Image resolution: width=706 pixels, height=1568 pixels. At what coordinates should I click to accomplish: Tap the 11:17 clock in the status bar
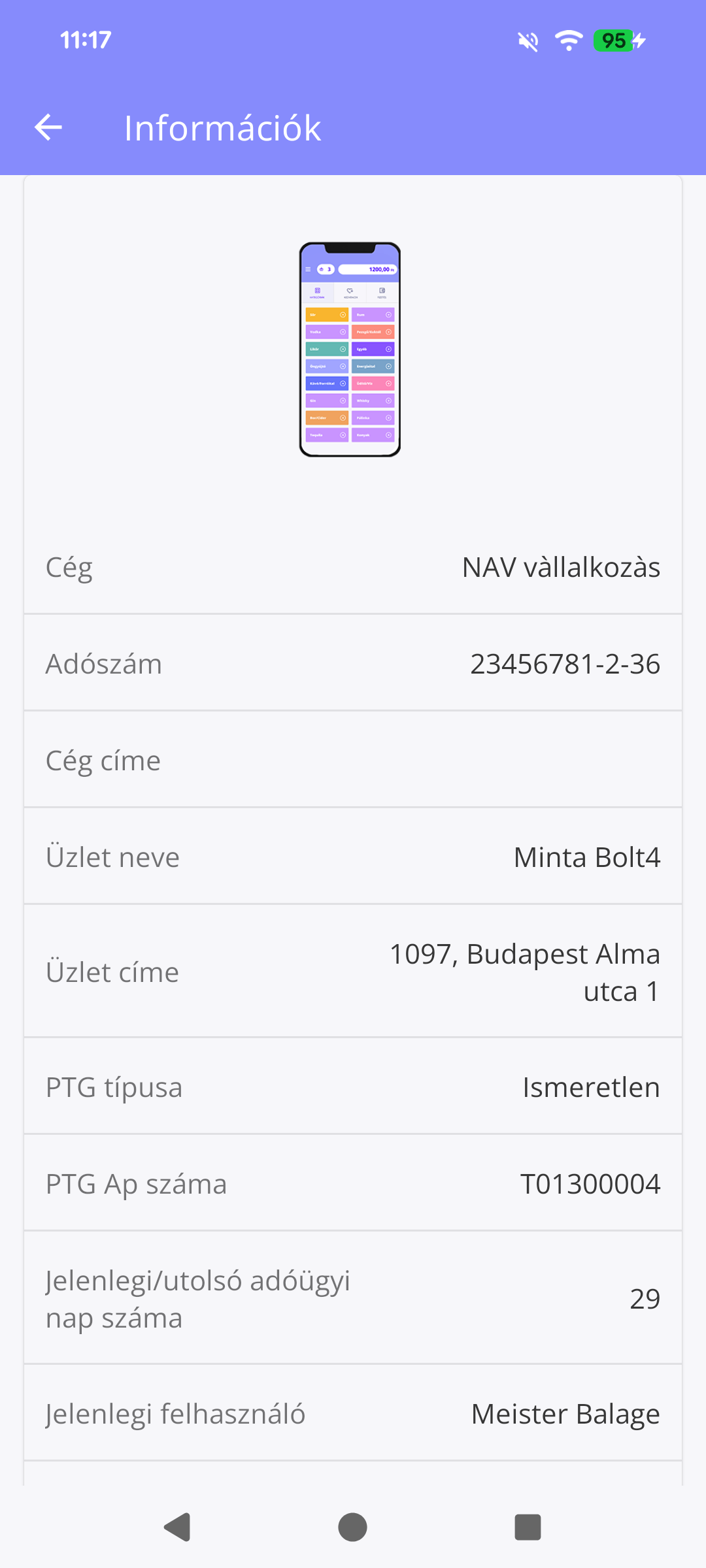pos(84,40)
